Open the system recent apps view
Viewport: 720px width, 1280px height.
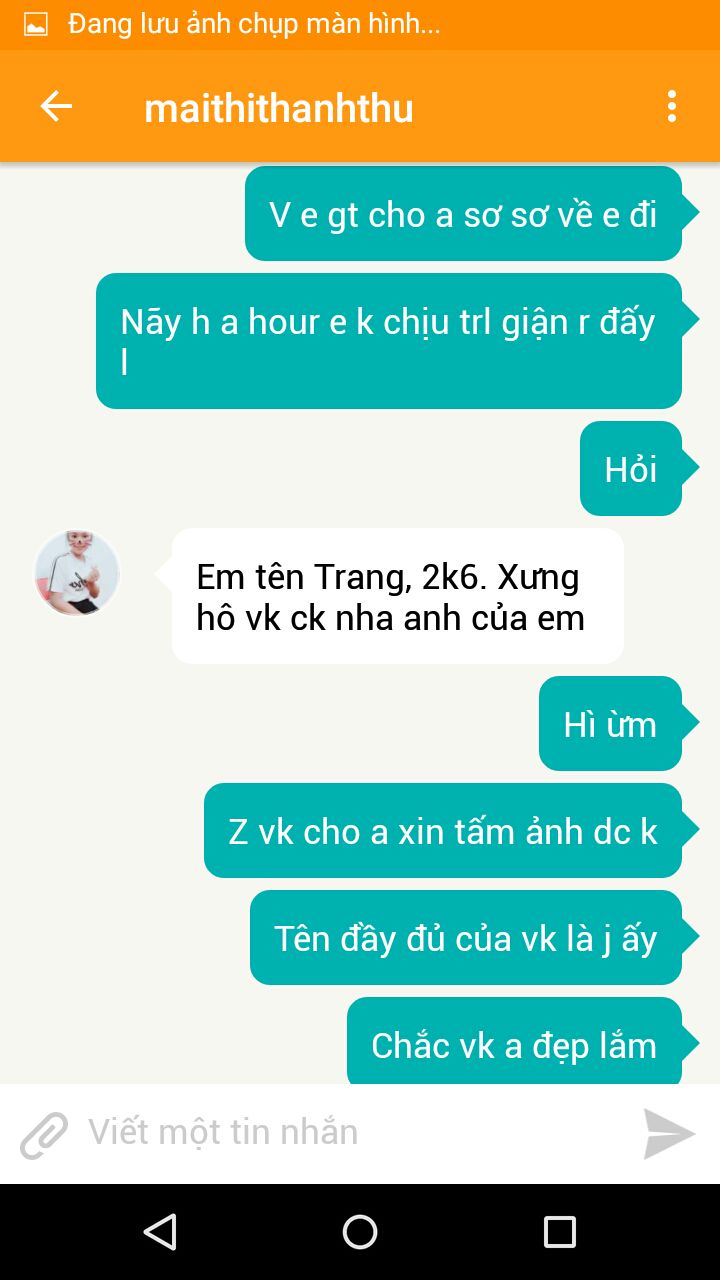560,1231
